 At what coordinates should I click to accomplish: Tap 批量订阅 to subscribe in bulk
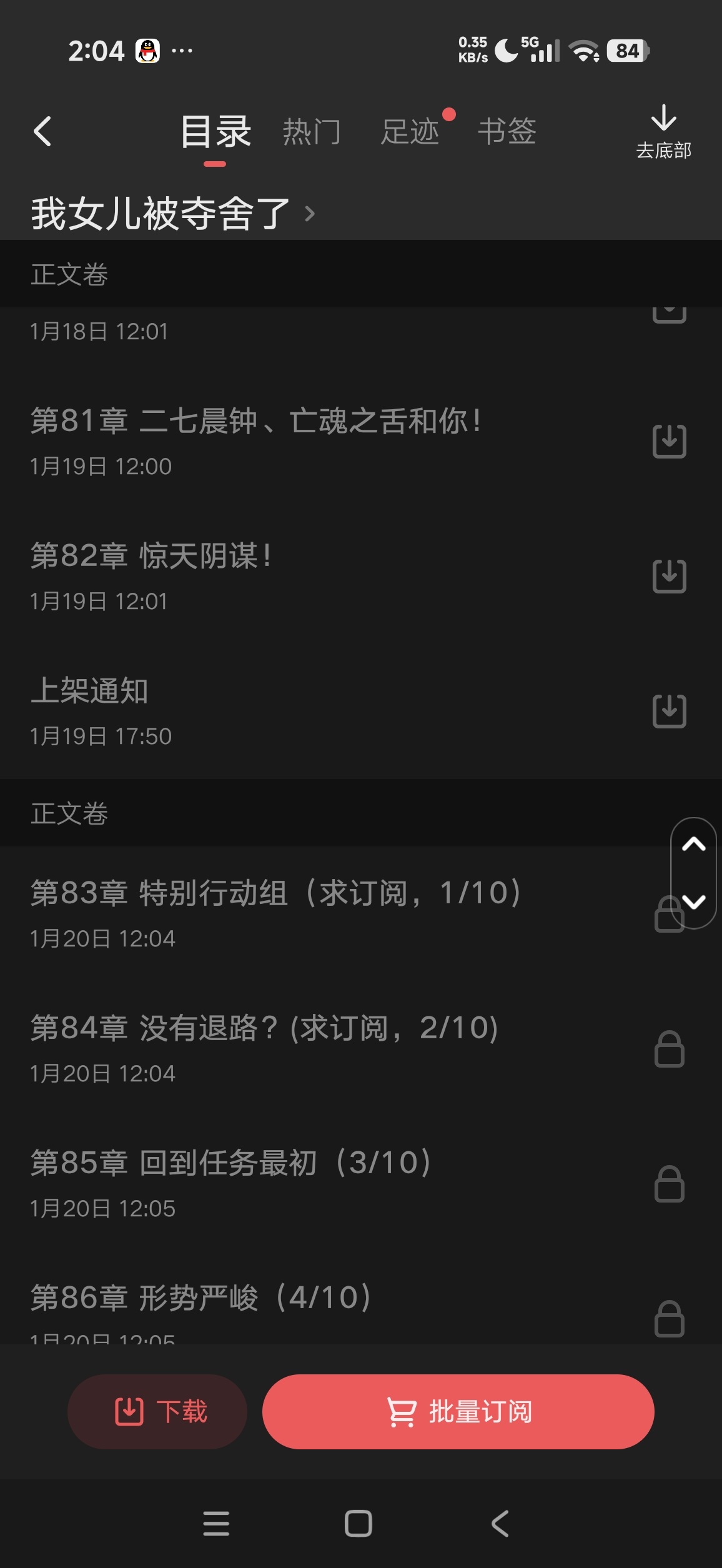point(458,1412)
